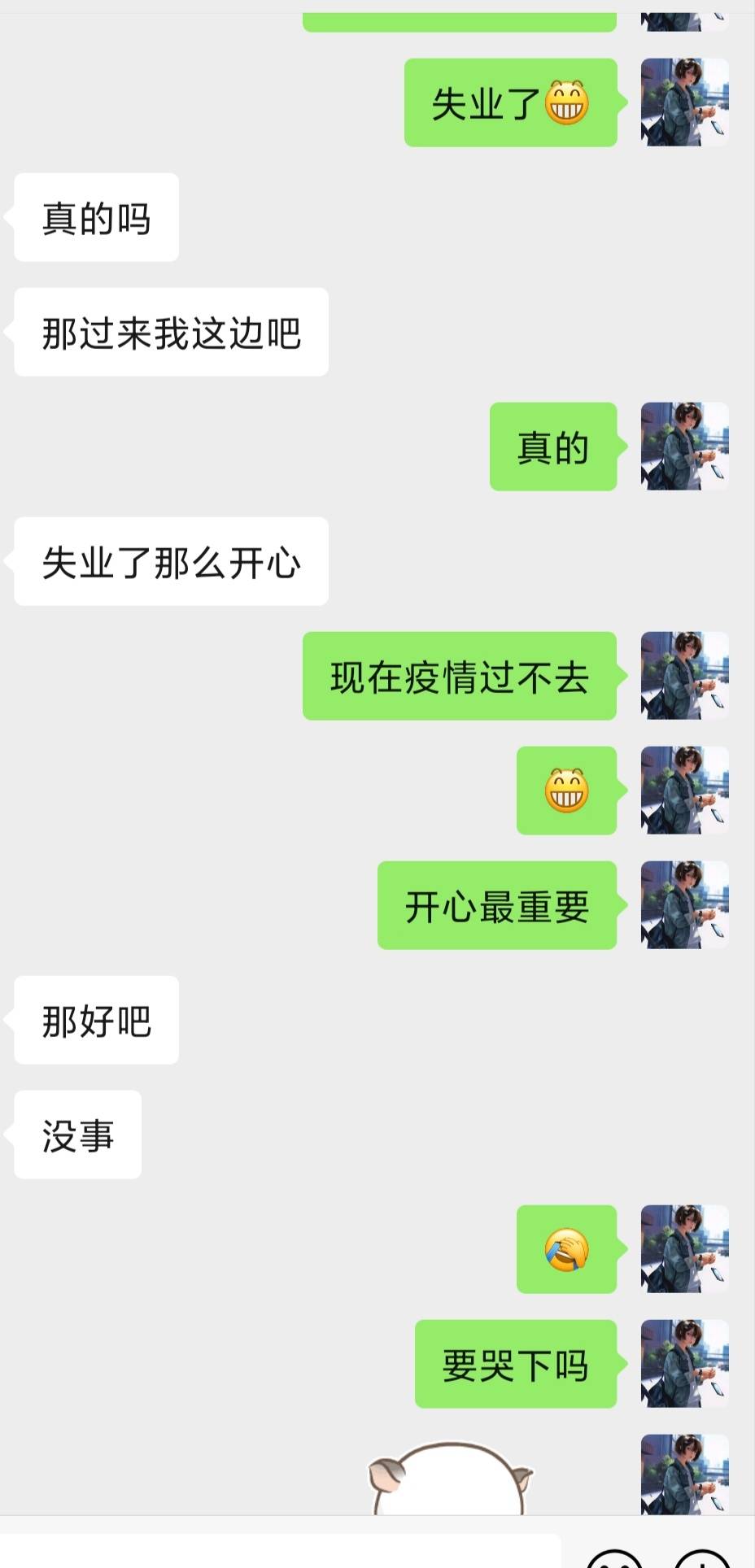Tap the 现在疫情过不去 green bubble

click(459, 676)
